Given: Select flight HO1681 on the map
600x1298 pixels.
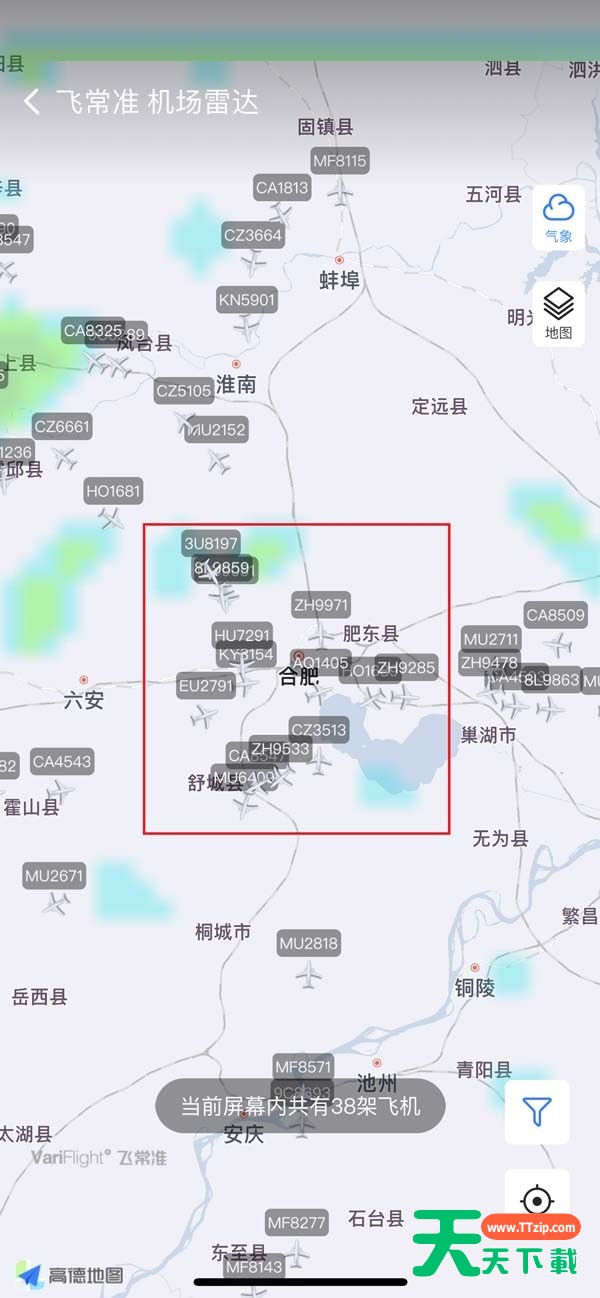Looking at the screenshot, I should [x=113, y=491].
